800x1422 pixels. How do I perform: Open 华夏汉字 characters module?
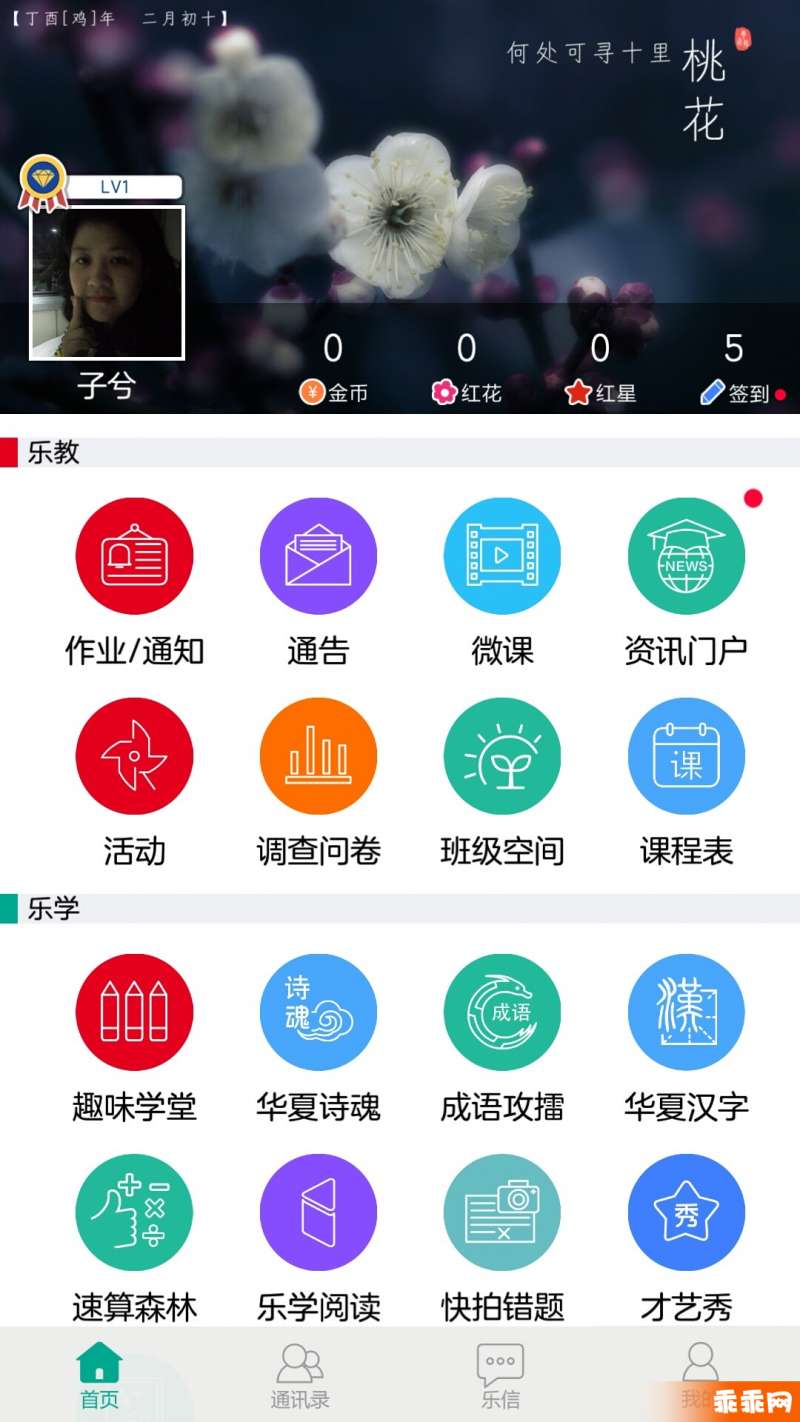click(686, 1012)
